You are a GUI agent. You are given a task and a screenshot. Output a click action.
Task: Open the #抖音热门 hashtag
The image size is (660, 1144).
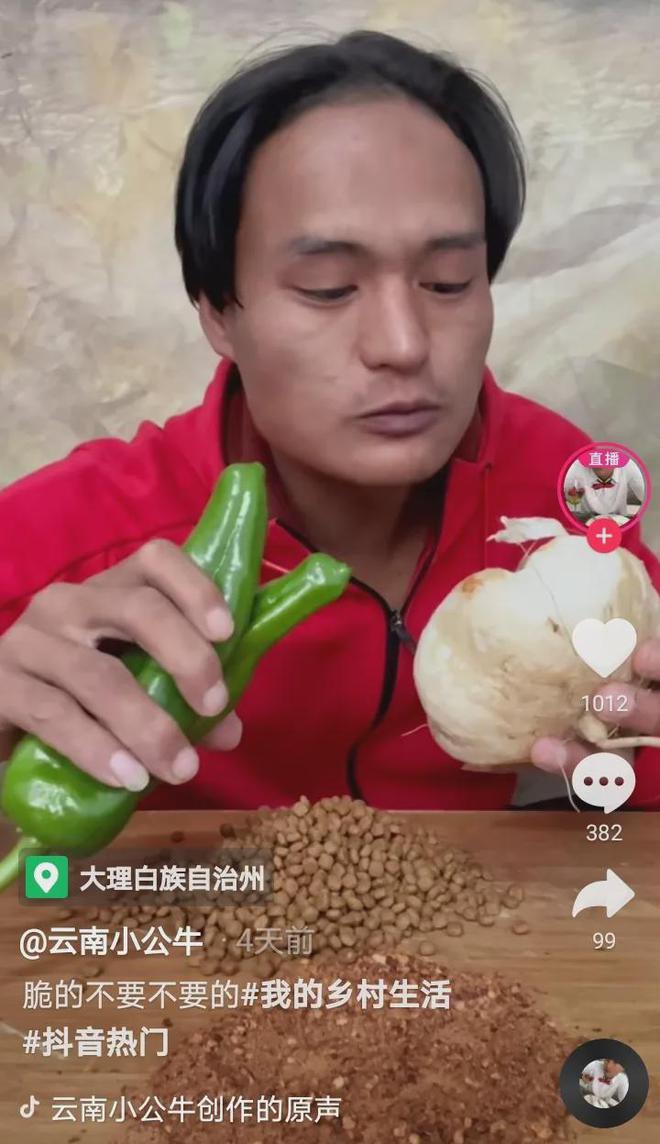point(96,1042)
